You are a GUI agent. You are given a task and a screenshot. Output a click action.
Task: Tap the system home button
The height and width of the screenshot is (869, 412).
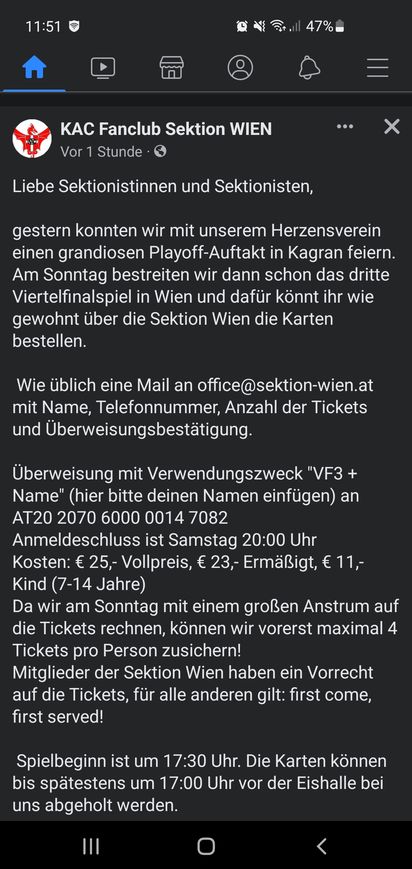pos(206,846)
